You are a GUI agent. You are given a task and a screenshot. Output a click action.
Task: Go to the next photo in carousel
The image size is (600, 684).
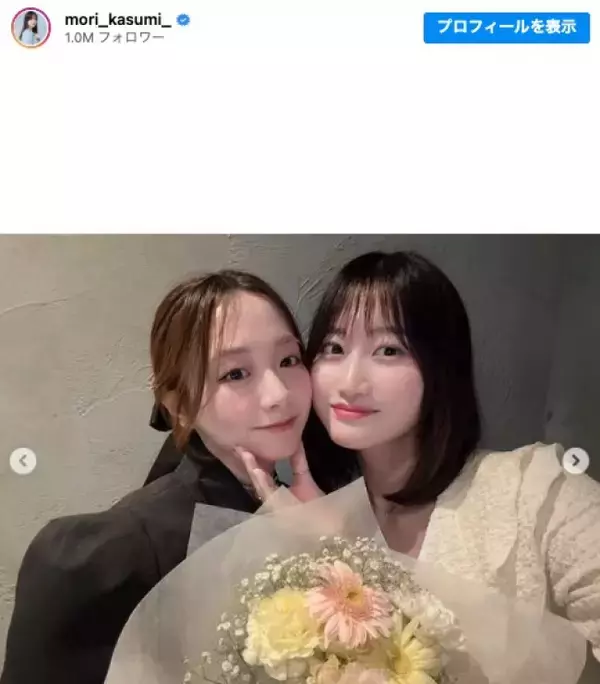click(575, 461)
